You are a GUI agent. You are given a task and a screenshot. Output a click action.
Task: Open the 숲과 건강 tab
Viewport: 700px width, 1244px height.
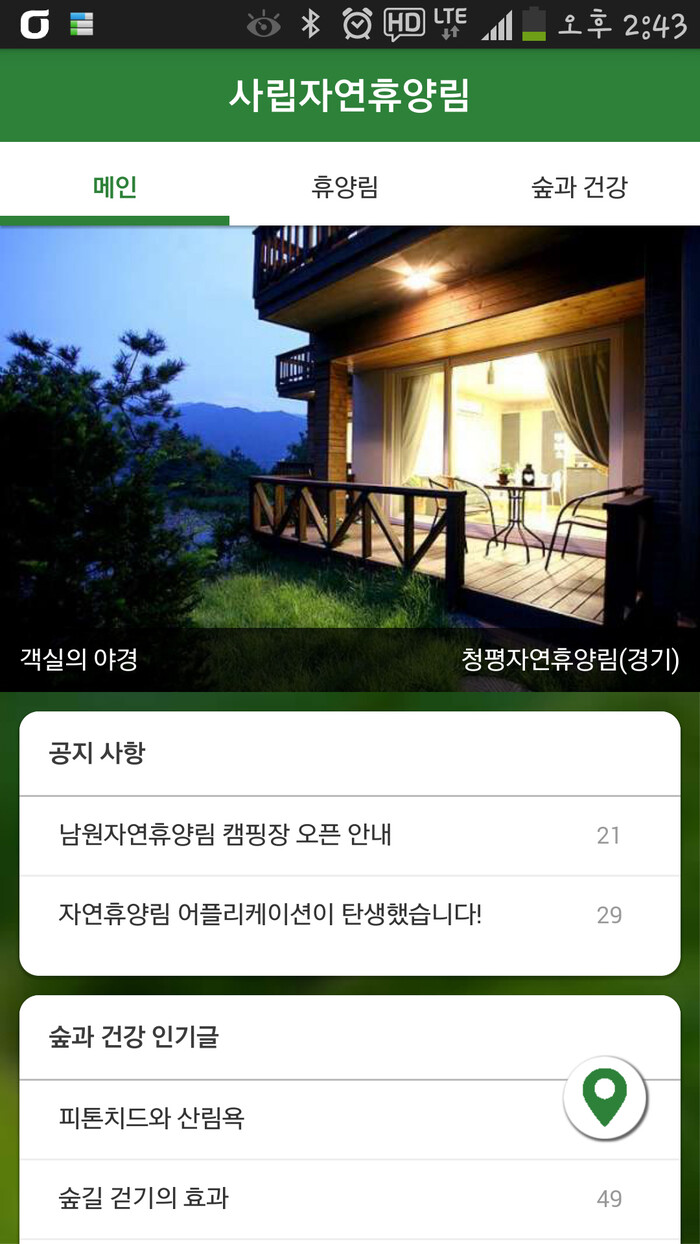(580, 187)
